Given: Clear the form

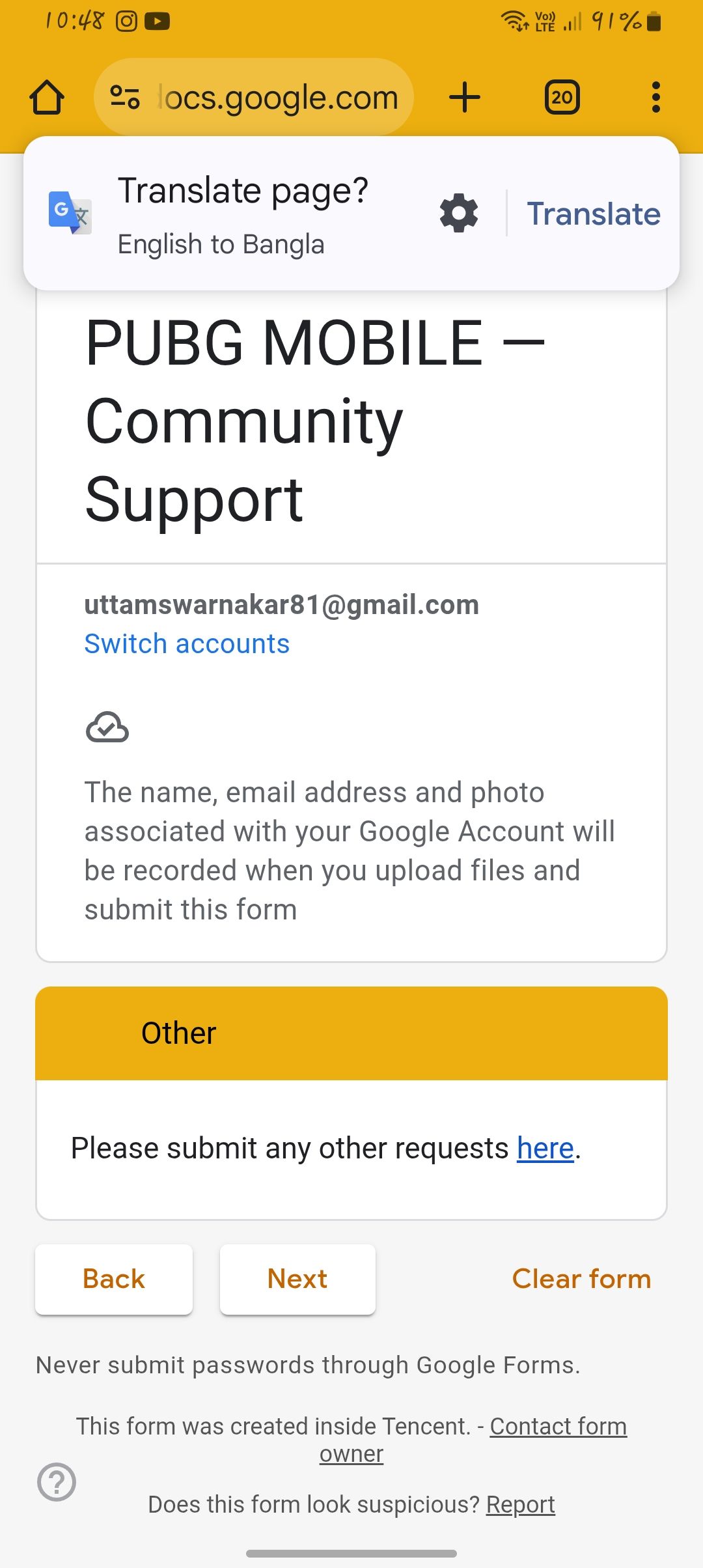Looking at the screenshot, I should 581,1279.
